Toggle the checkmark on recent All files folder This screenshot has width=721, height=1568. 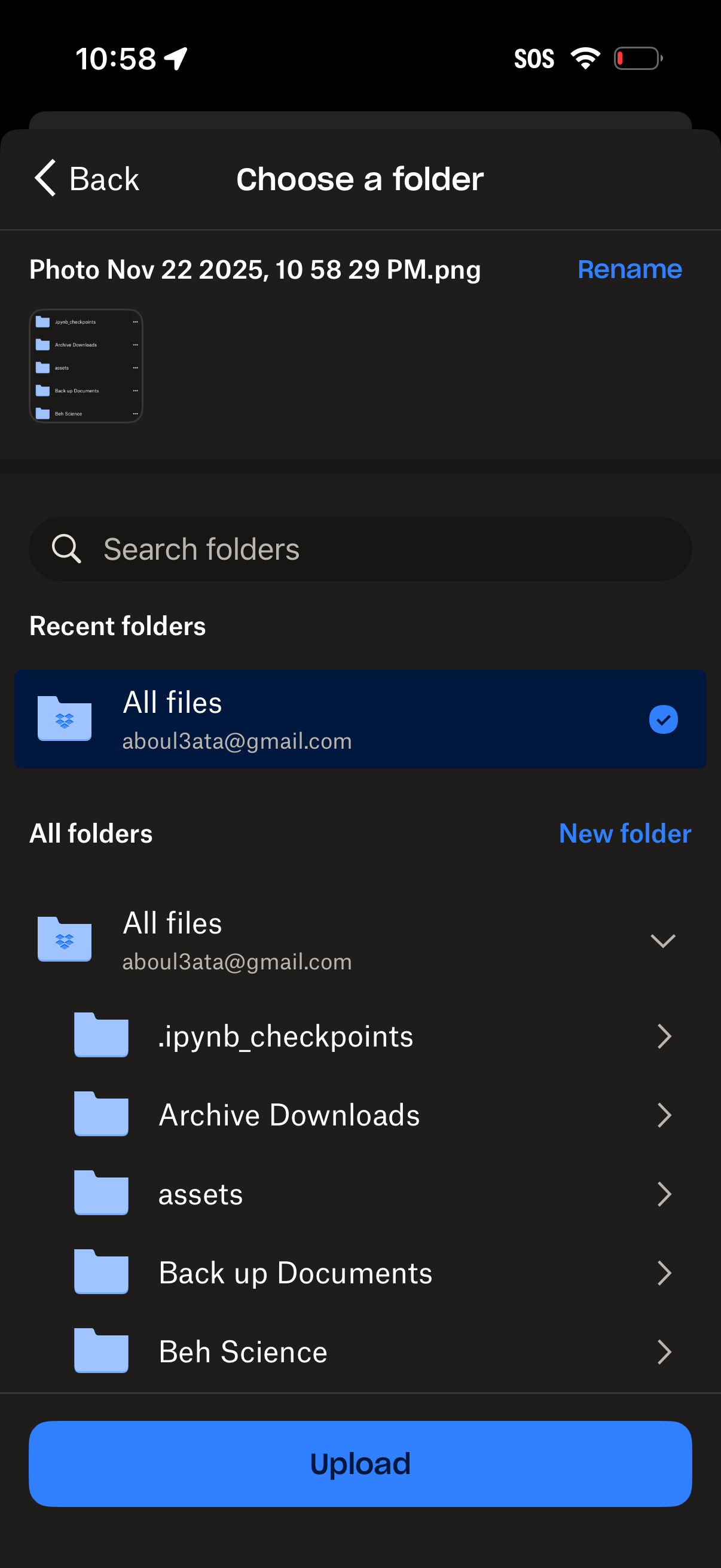[663, 719]
